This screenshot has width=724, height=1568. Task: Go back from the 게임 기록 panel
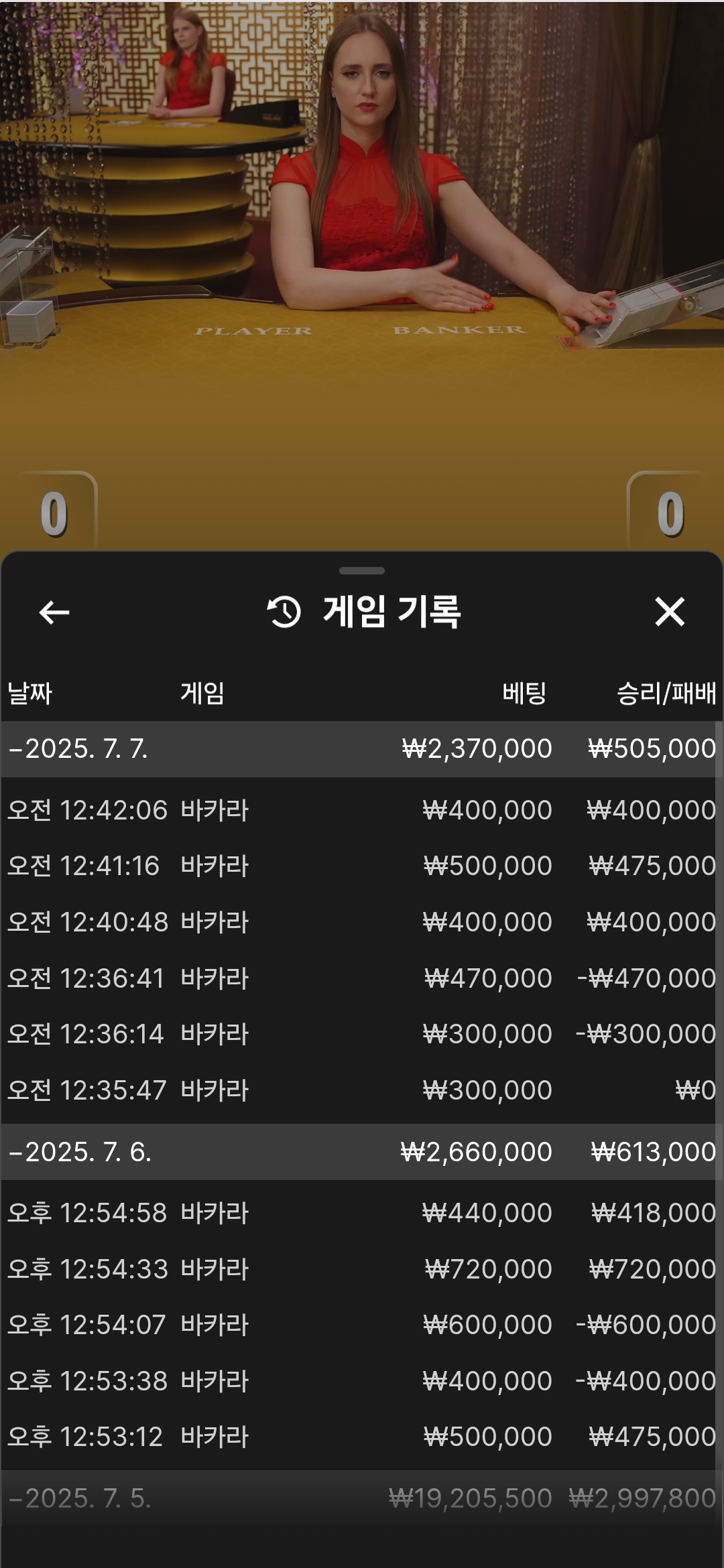pyautogui.click(x=54, y=612)
